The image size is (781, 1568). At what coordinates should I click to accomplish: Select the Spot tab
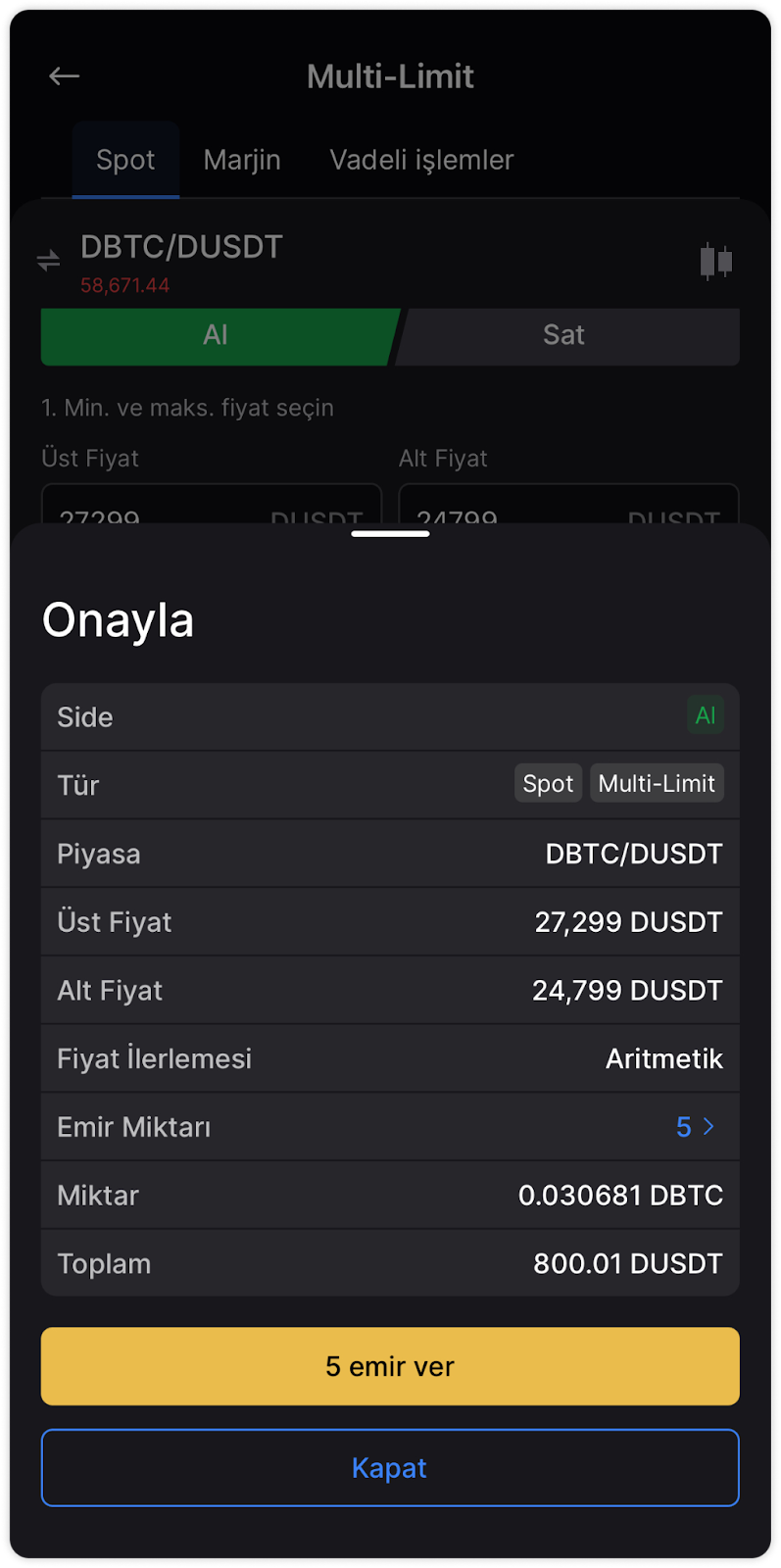click(125, 160)
